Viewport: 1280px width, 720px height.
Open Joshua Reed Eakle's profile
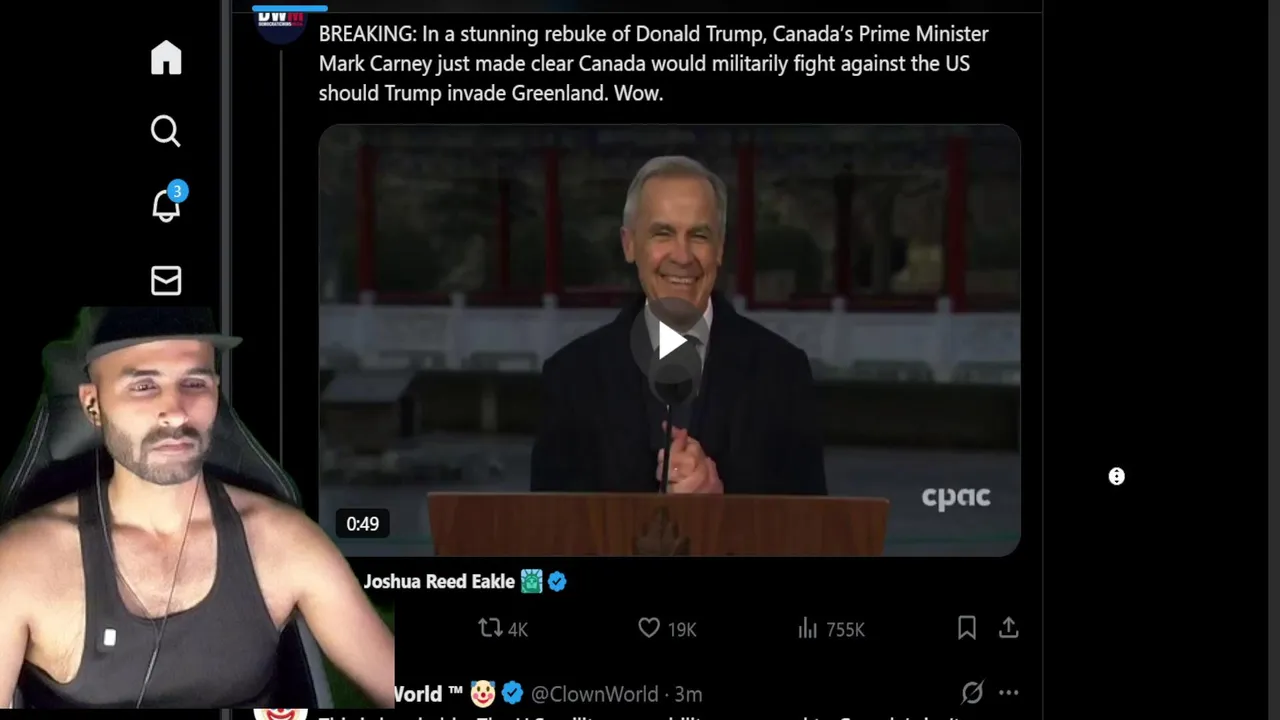[438, 581]
